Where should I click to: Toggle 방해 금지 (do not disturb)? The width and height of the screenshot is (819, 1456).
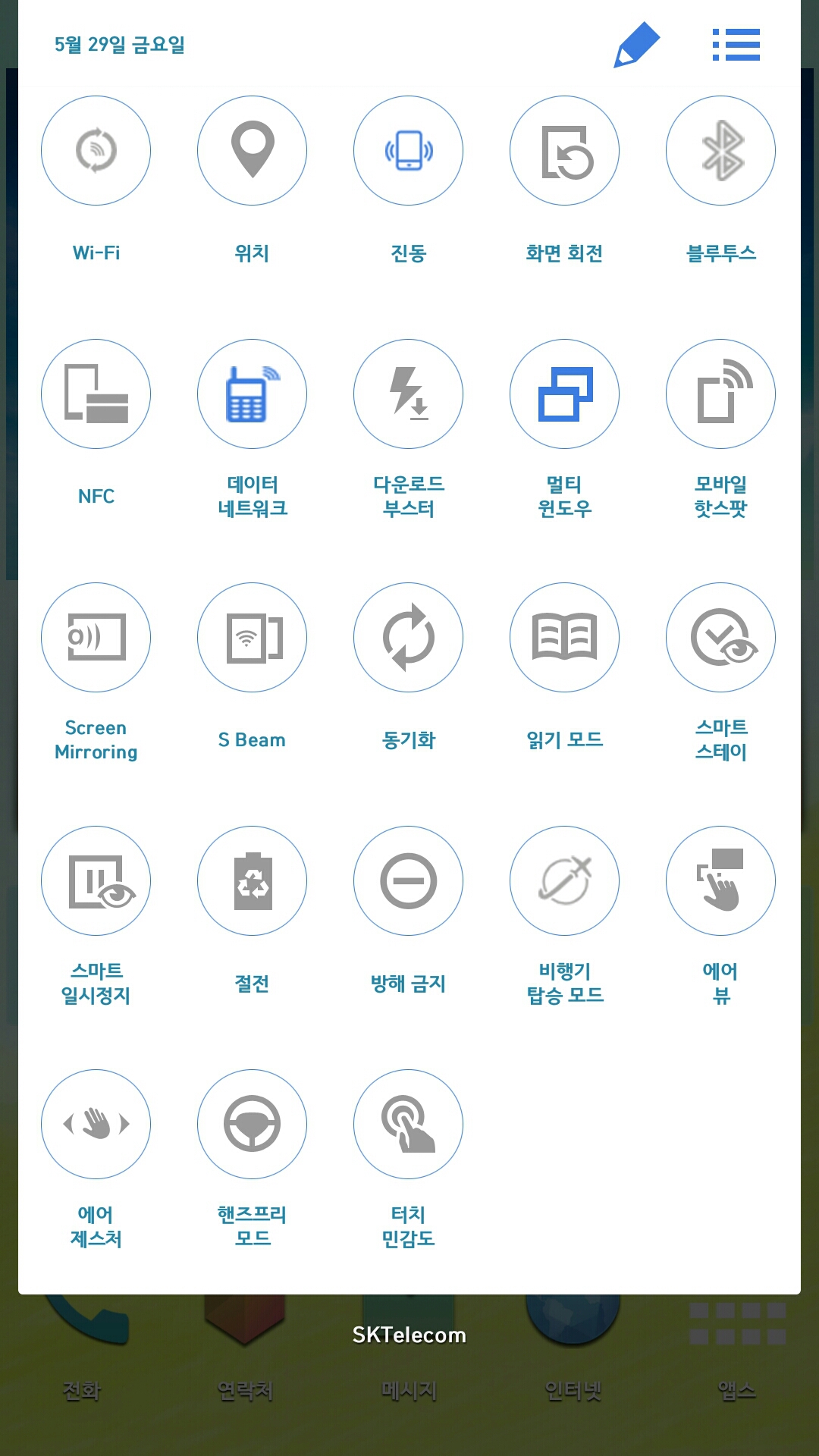tap(409, 881)
